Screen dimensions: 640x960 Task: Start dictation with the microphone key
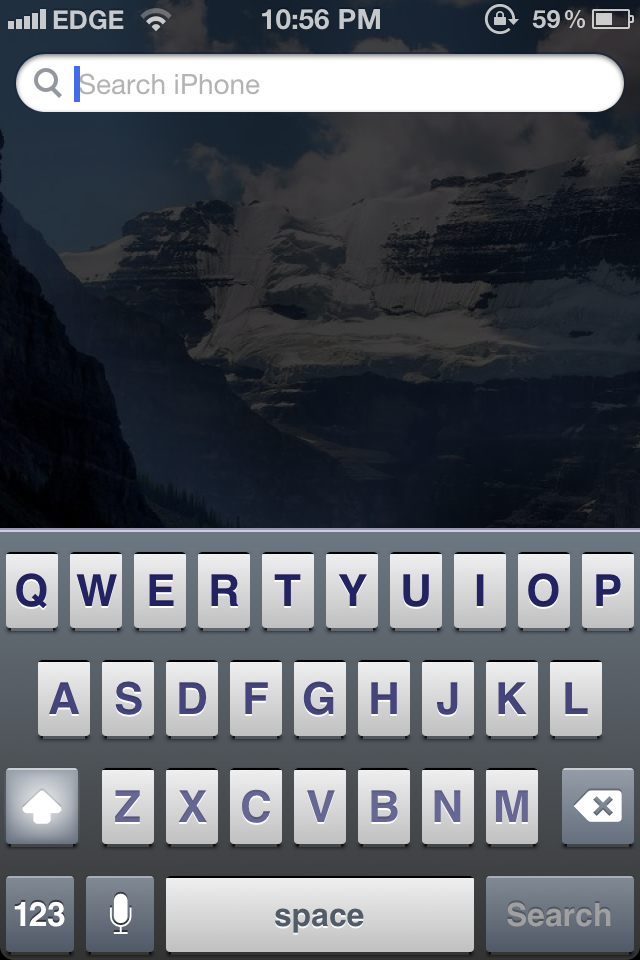[120, 914]
